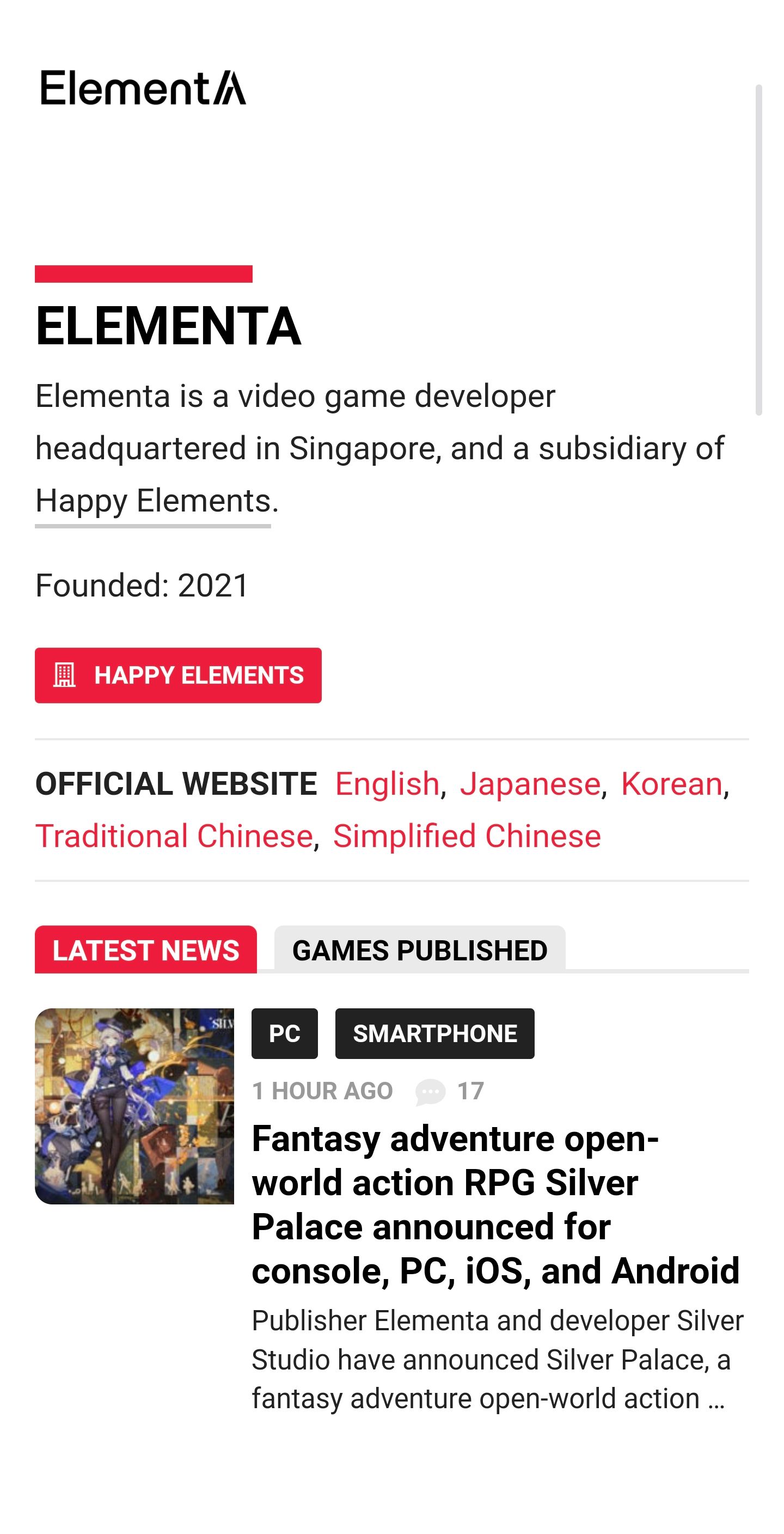Select the Latest News tab
784x1534 pixels.
(x=146, y=950)
